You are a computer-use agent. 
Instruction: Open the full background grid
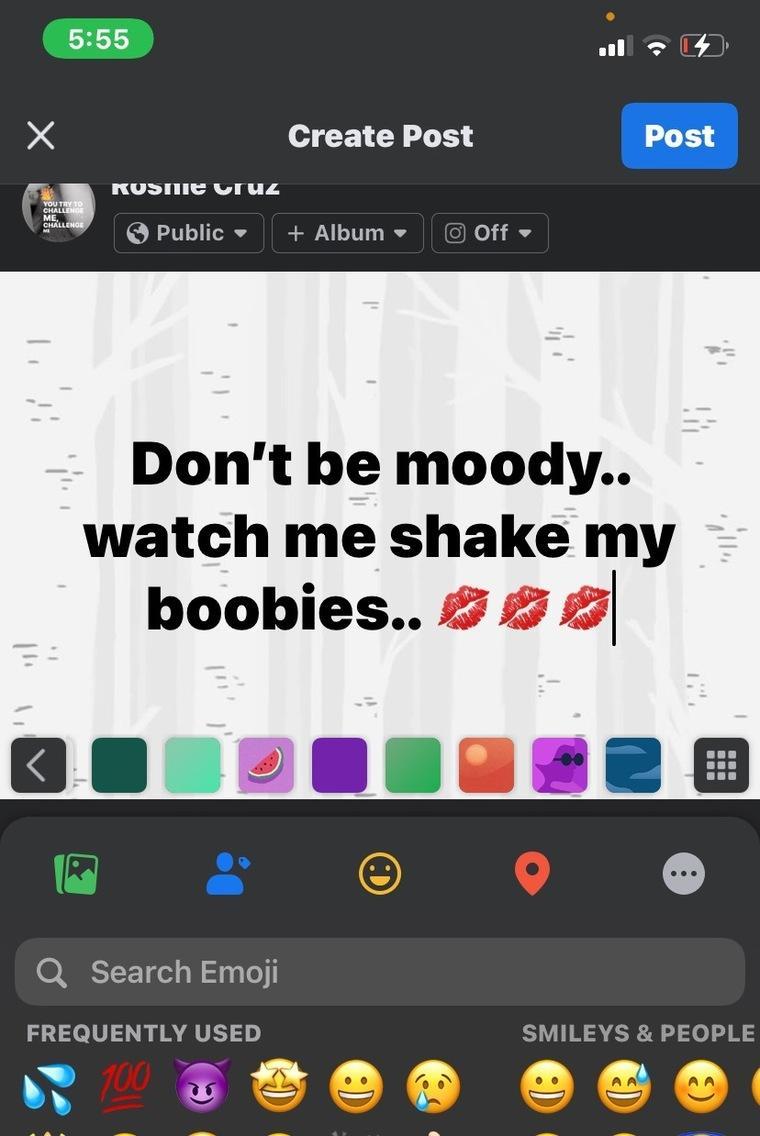tap(720, 765)
